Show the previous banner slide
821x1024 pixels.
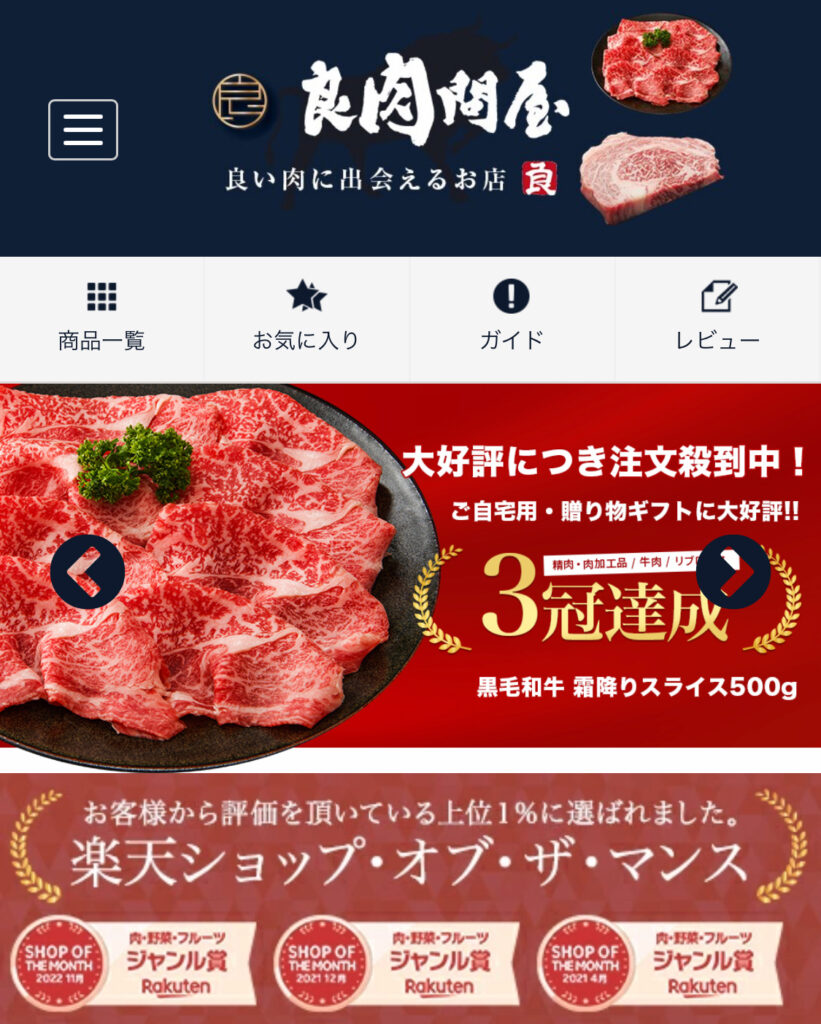pyautogui.click(x=87, y=572)
